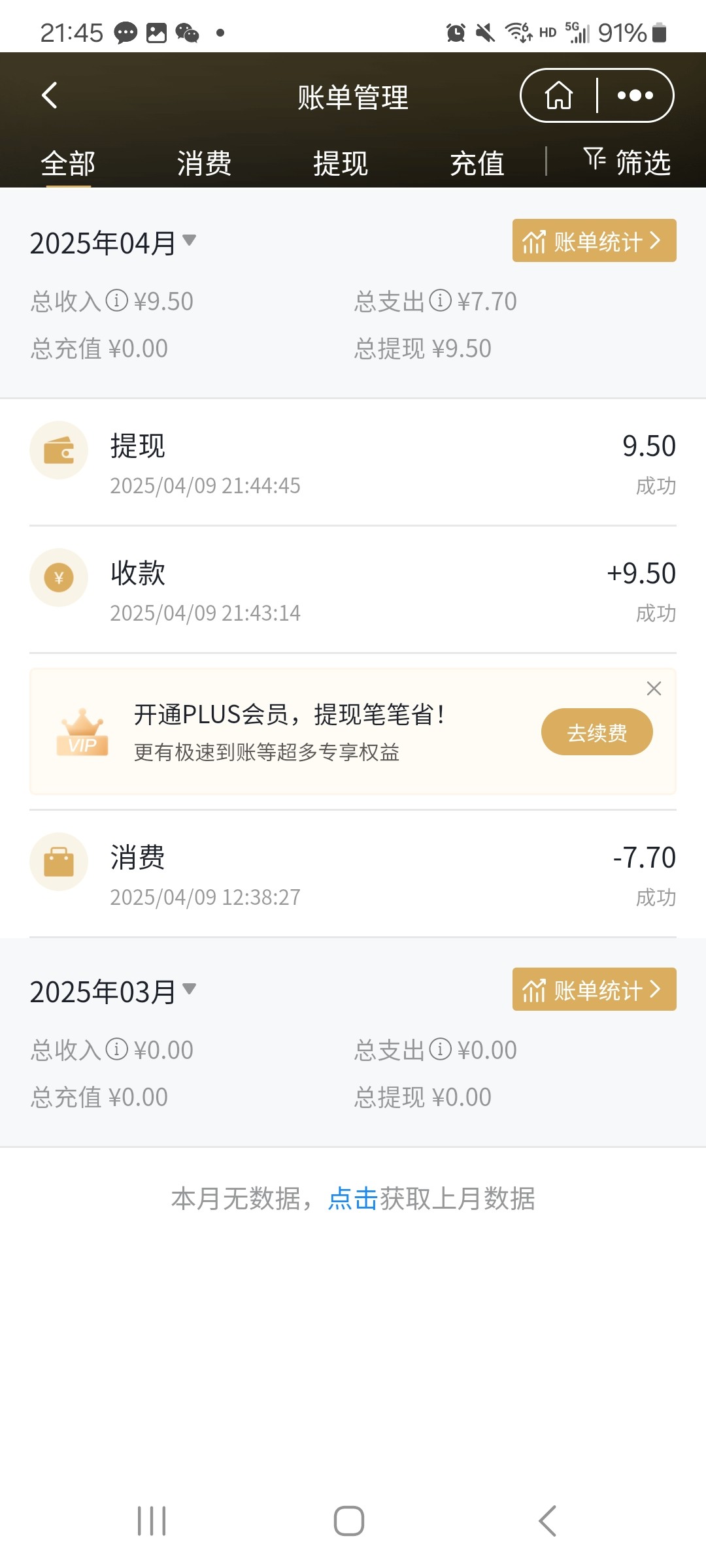Show info about April 总支出

pos(441,301)
